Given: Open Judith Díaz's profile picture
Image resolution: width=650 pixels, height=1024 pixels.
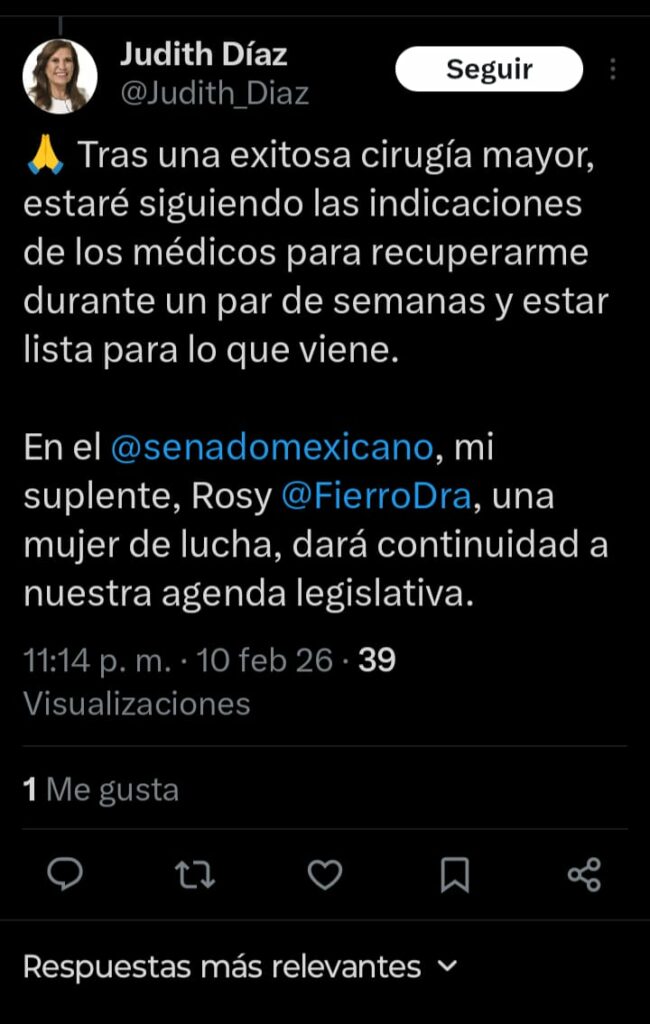Looking at the screenshot, I should (59, 77).
